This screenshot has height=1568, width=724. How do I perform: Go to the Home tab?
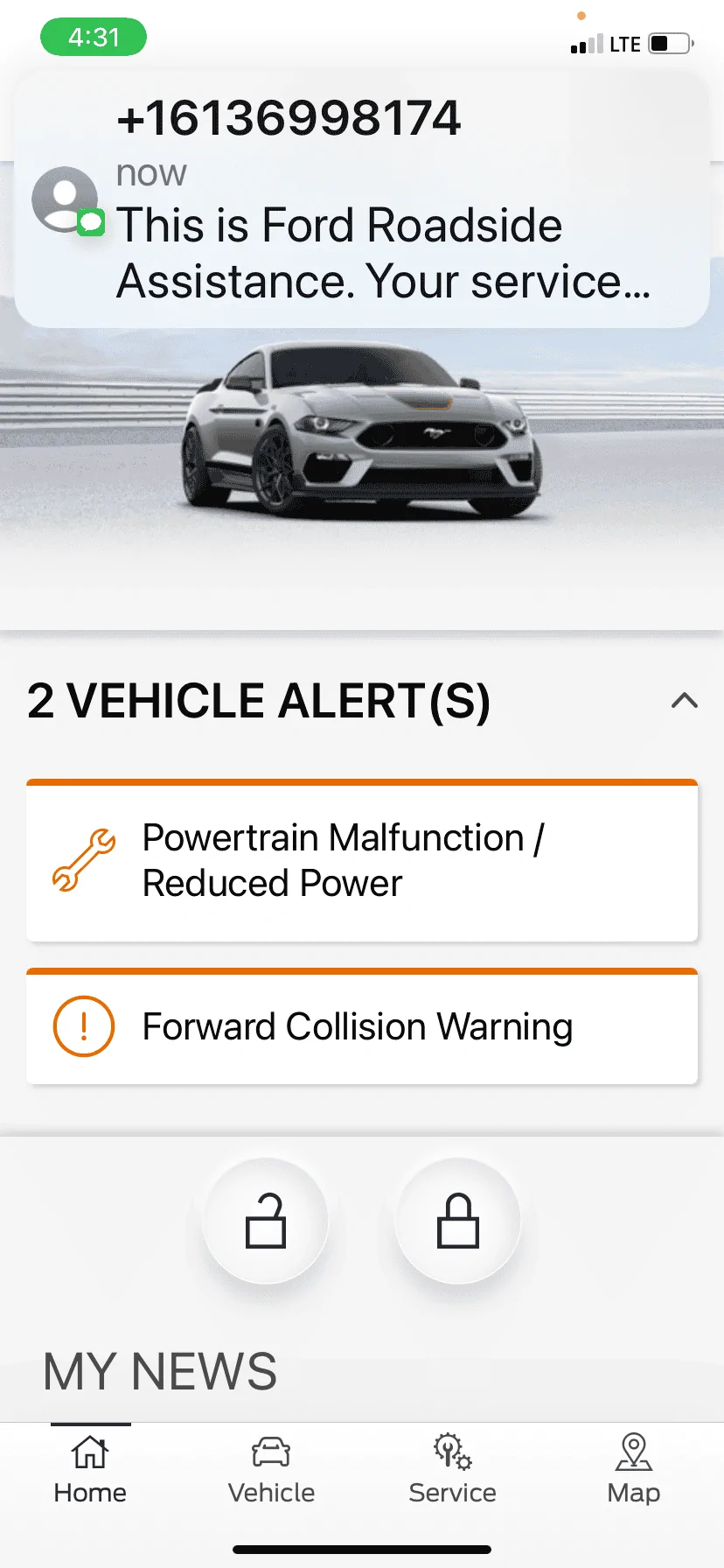pos(90,1470)
